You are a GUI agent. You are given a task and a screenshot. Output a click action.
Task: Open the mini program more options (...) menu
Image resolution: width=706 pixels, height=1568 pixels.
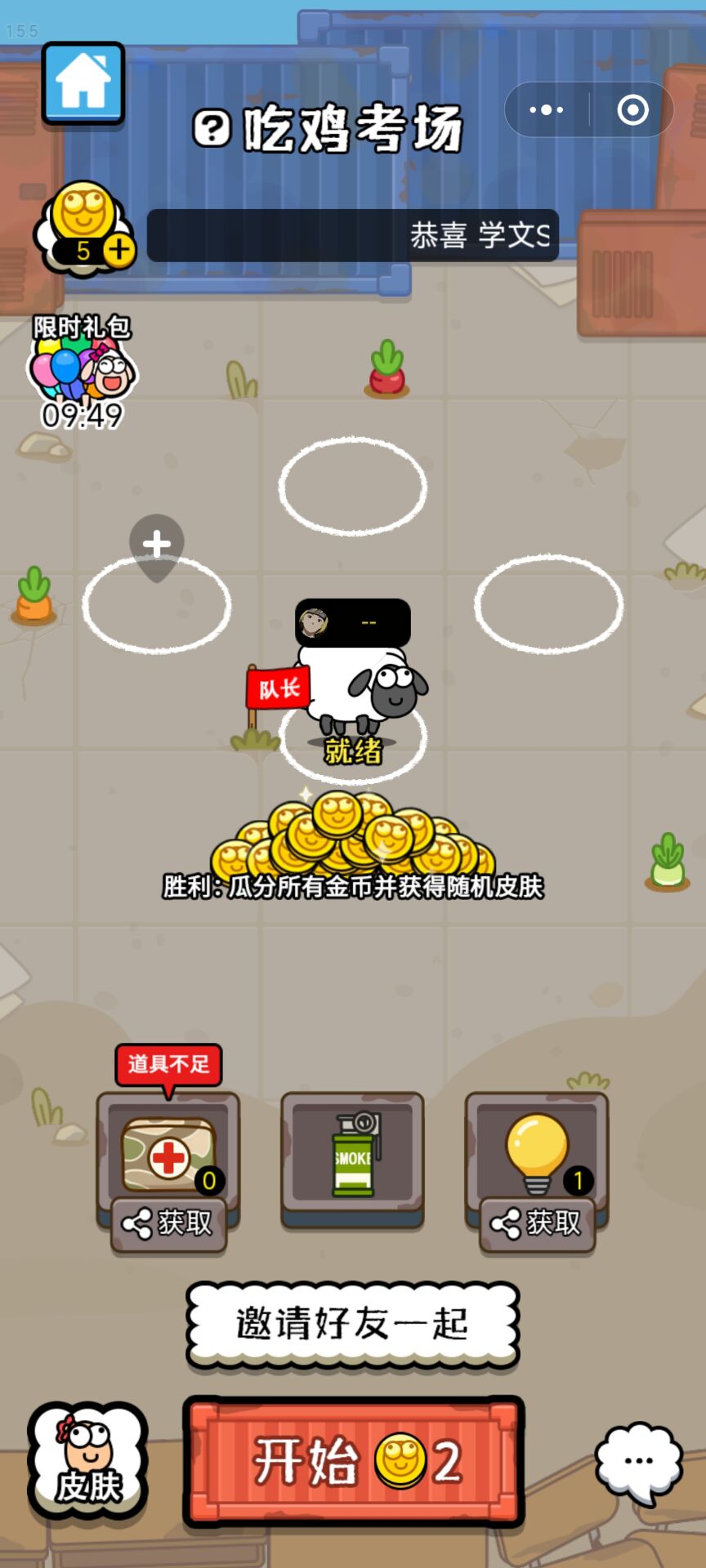pyautogui.click(x=546, y=109)
